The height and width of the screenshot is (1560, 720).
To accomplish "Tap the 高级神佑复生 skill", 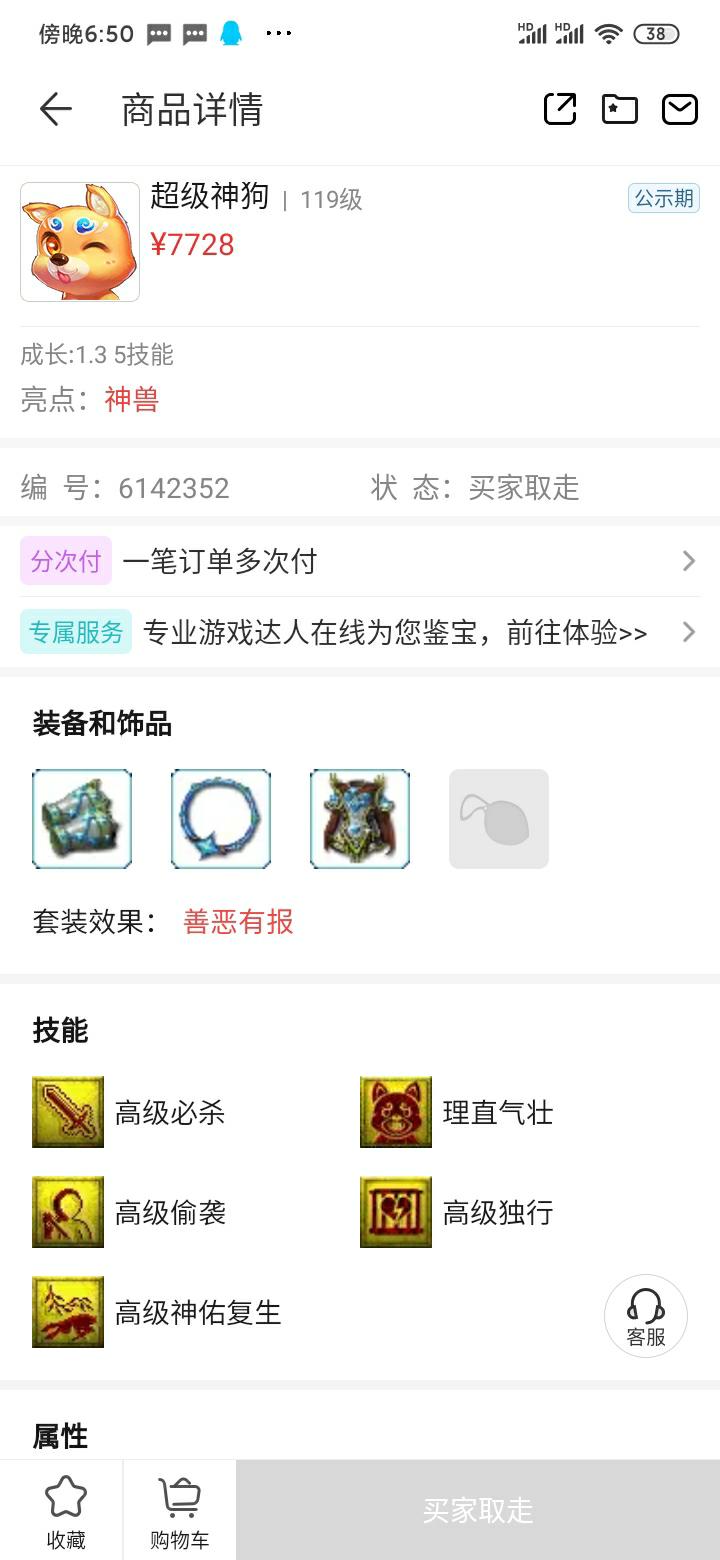I will [158, 1312].
